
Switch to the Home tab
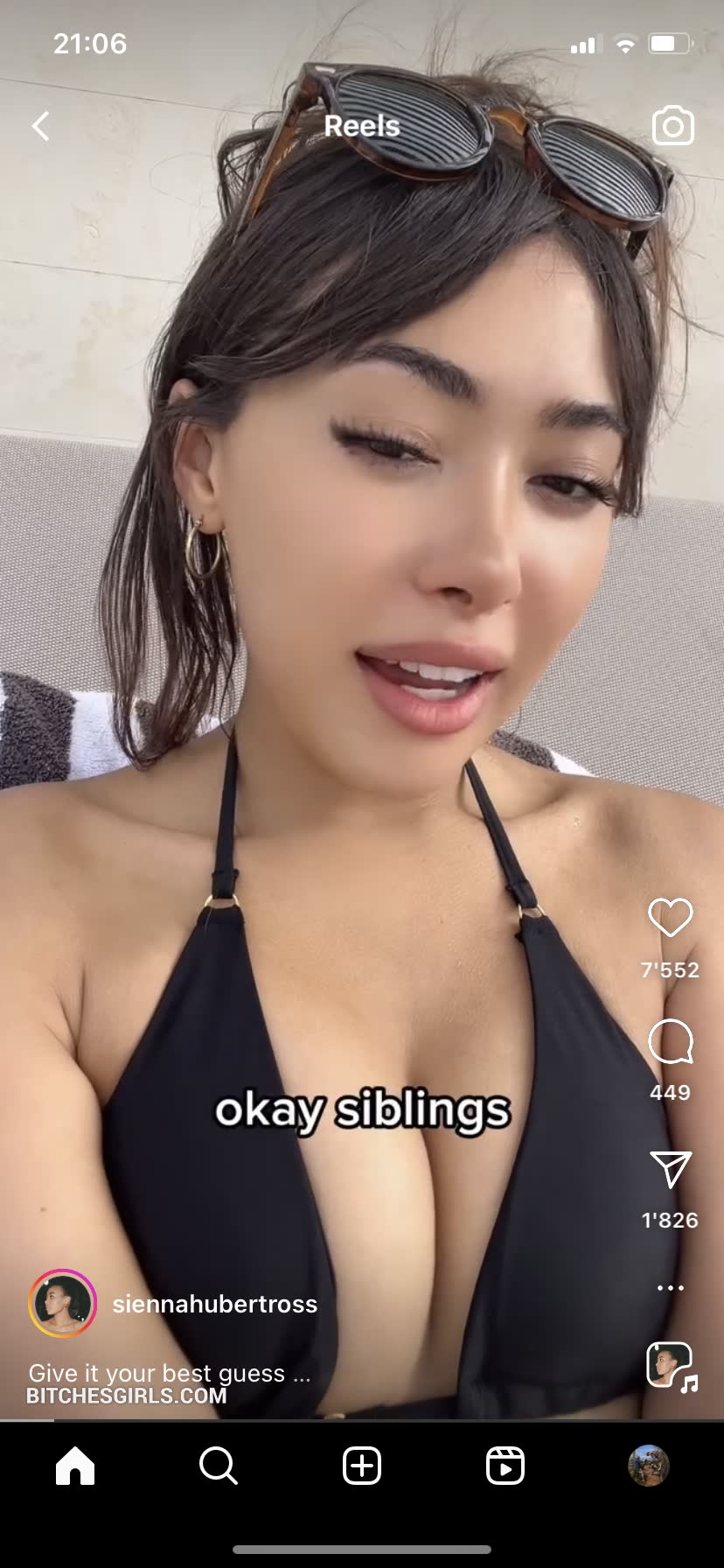tap(75, 1466)
